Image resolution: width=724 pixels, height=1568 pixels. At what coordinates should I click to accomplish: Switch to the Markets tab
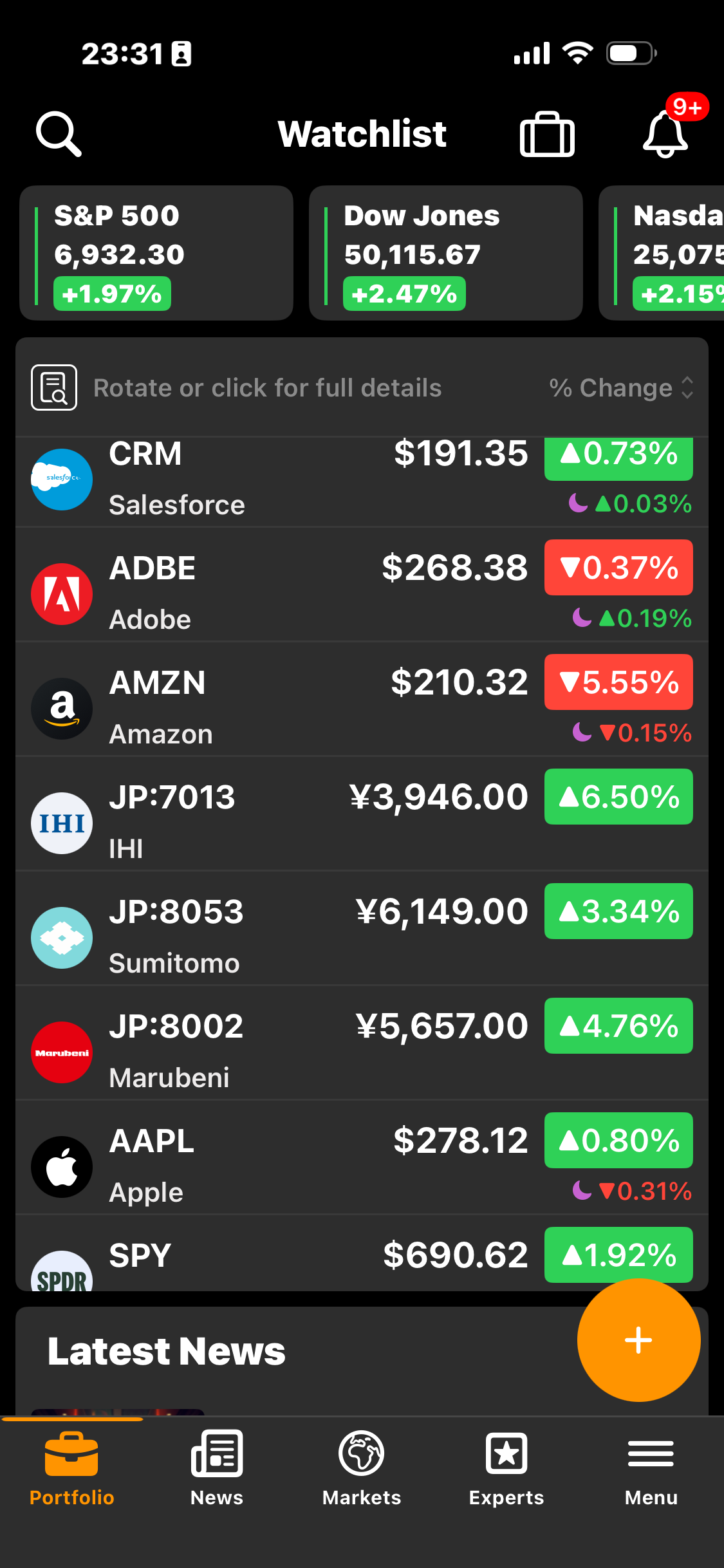(362, 1469)
